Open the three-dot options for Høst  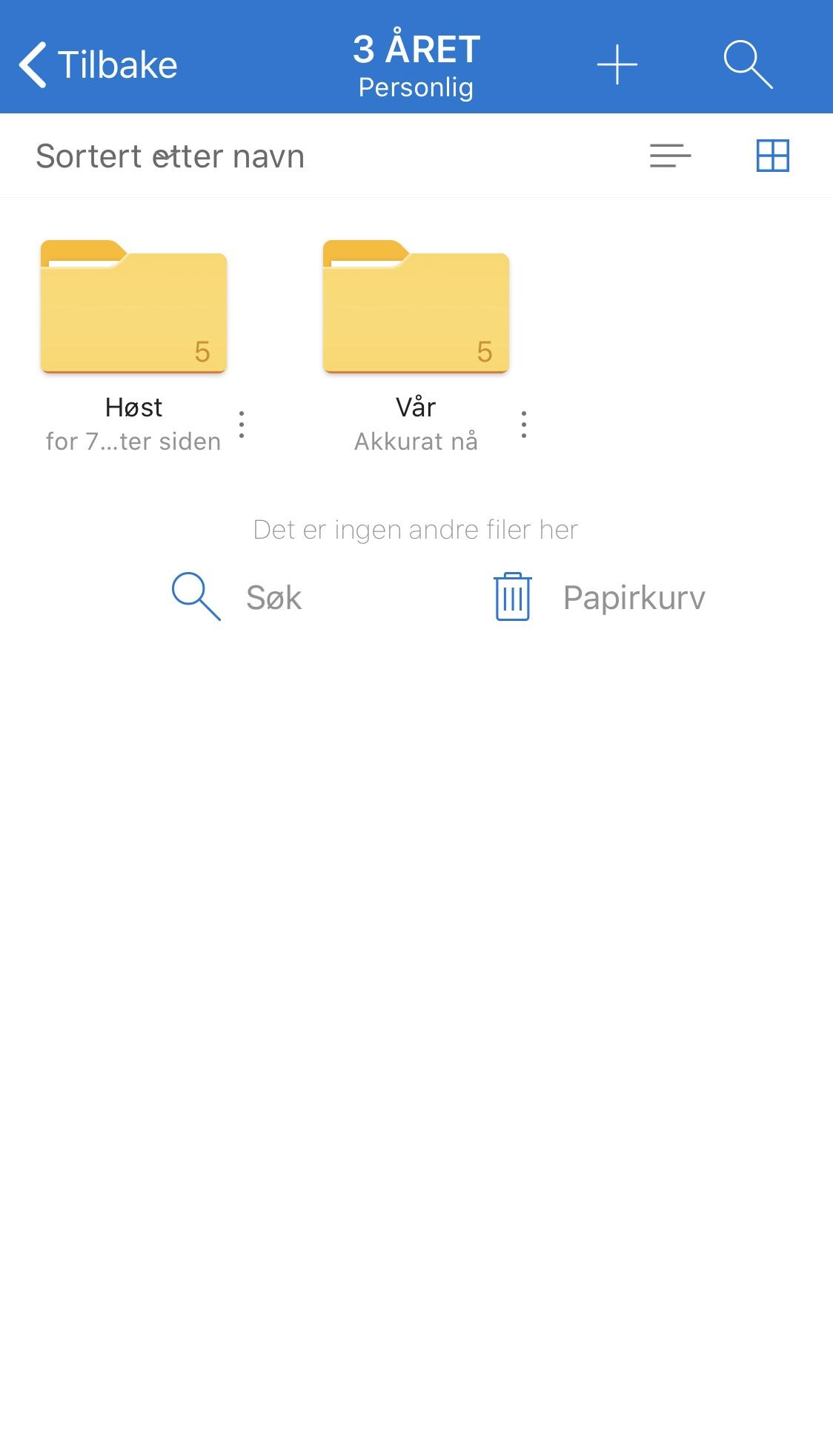click(242, 424)
